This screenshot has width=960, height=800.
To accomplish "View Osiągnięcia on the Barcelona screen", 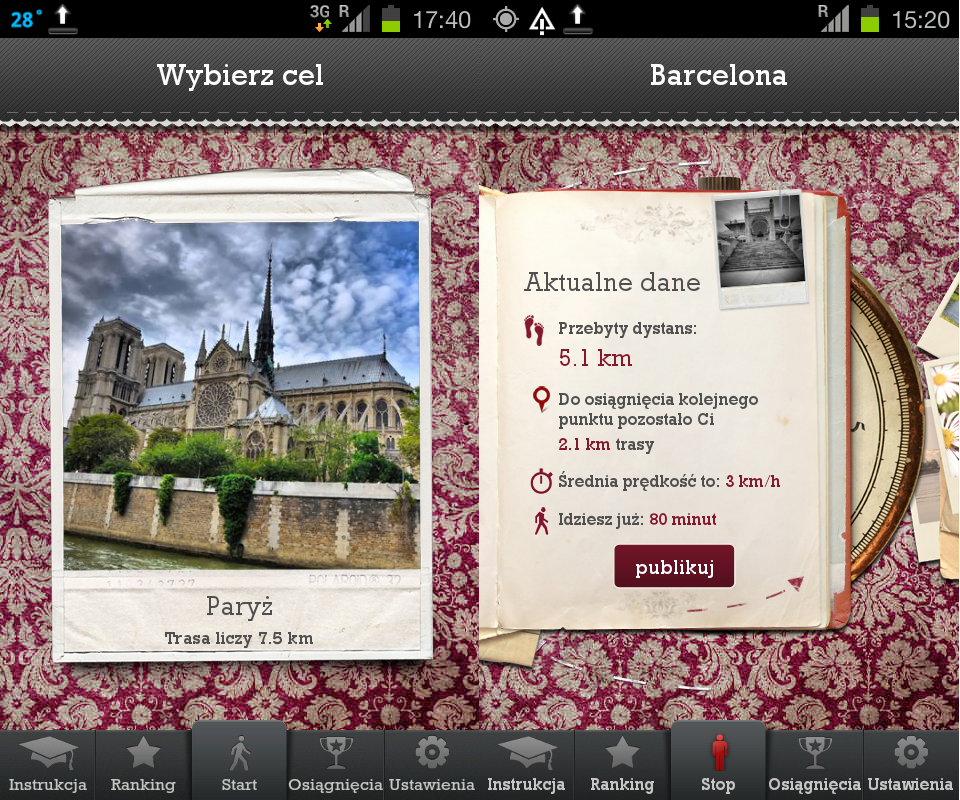I will point(814,765).
